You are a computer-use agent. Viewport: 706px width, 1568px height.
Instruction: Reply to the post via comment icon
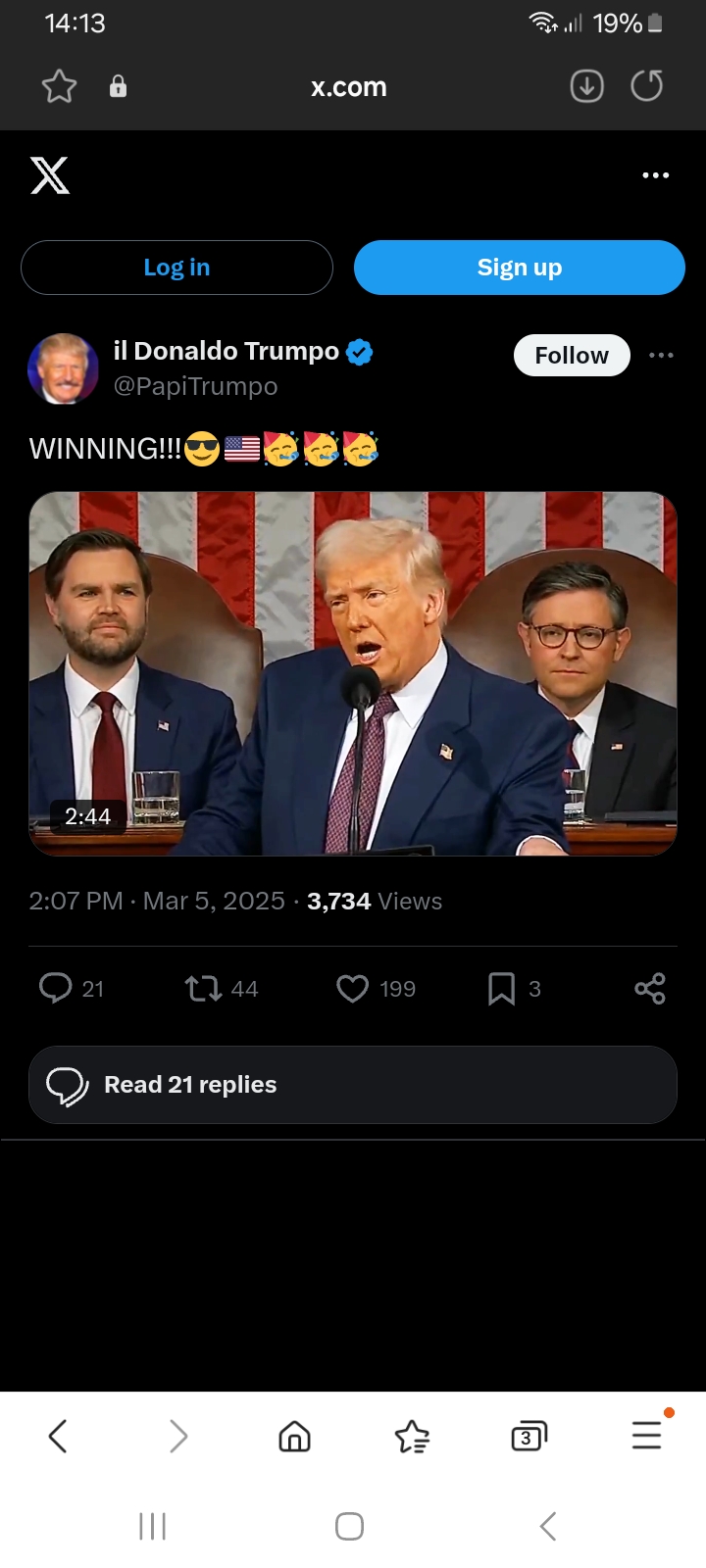pyautogui.click(x=56, y=988)
